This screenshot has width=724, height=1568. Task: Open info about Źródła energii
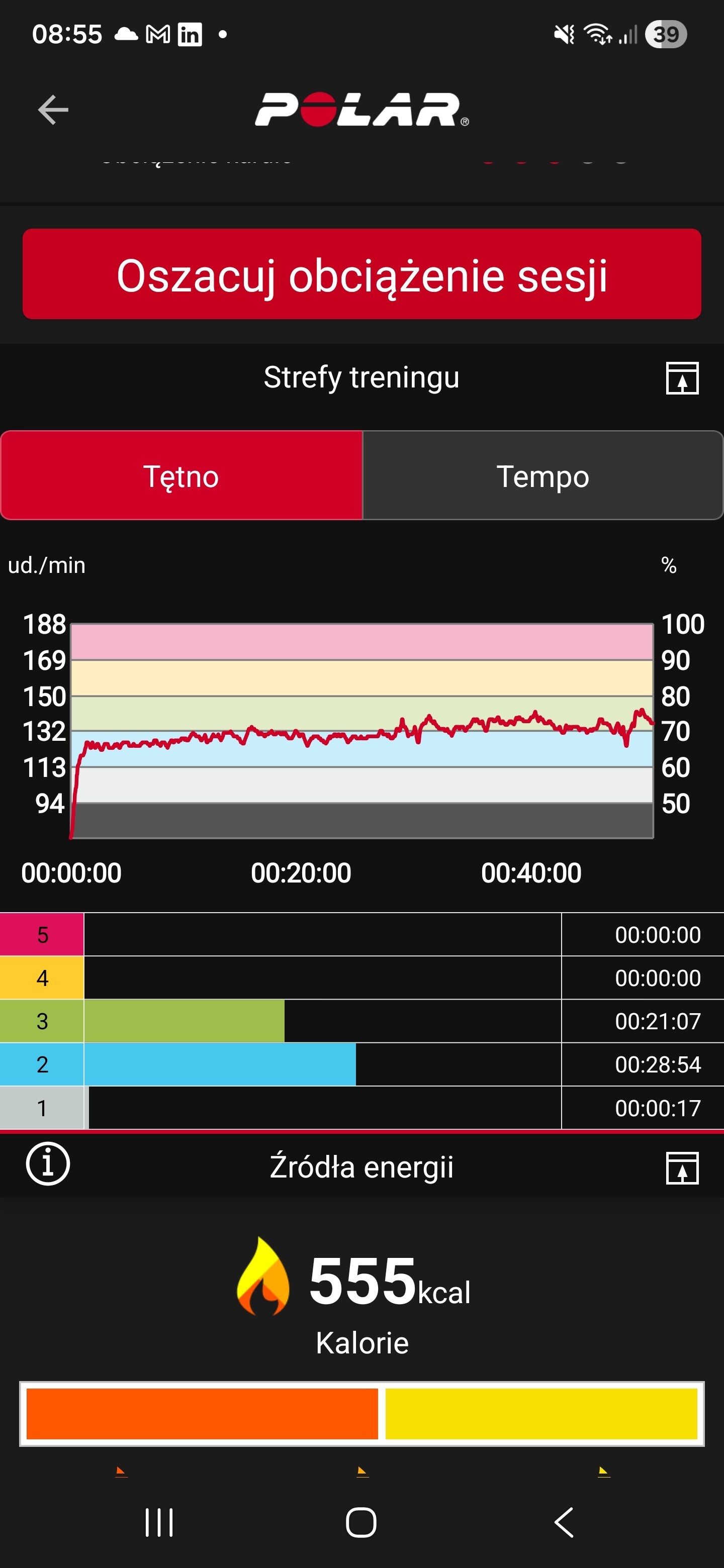pyautogui.click(x=48, y=1164)
